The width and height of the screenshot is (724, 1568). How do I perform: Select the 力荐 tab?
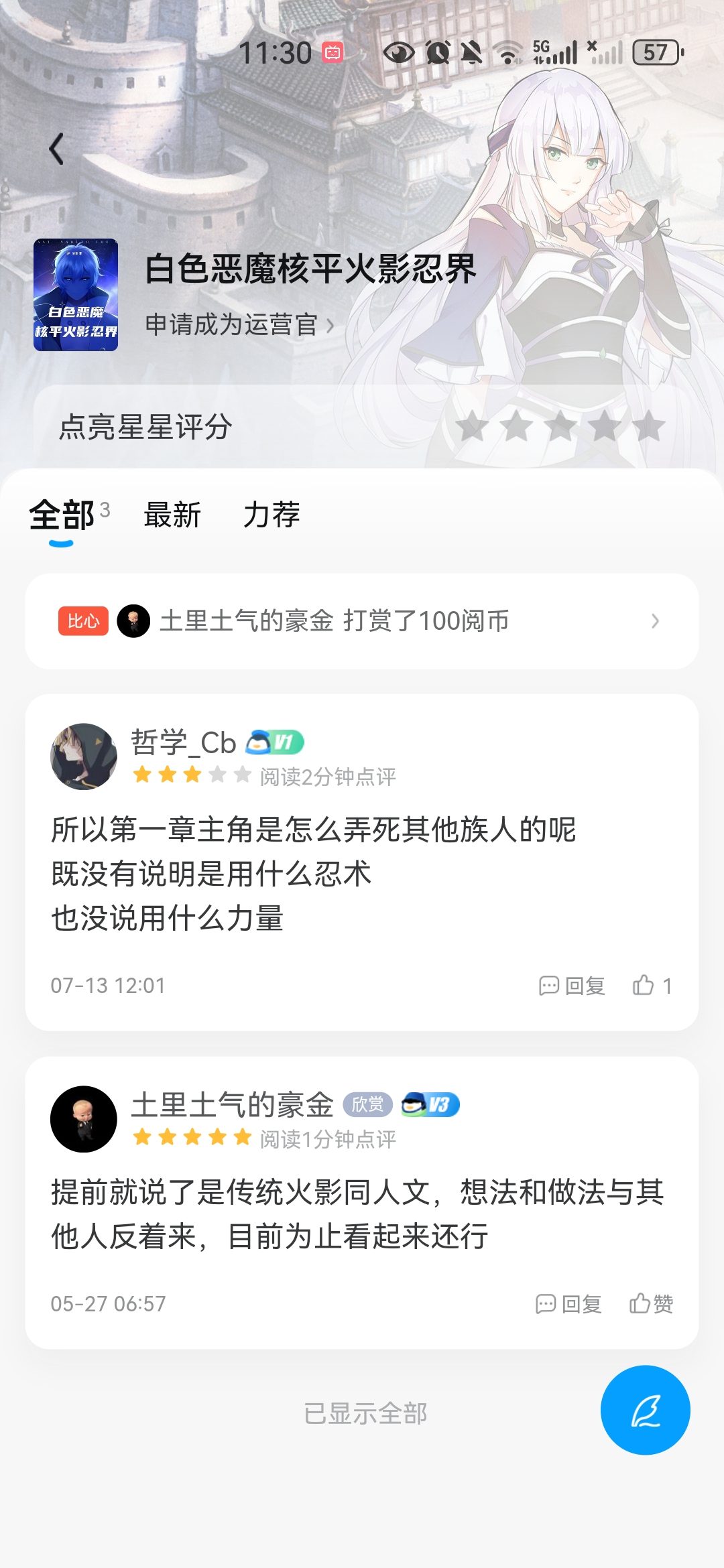click(271, 515)
